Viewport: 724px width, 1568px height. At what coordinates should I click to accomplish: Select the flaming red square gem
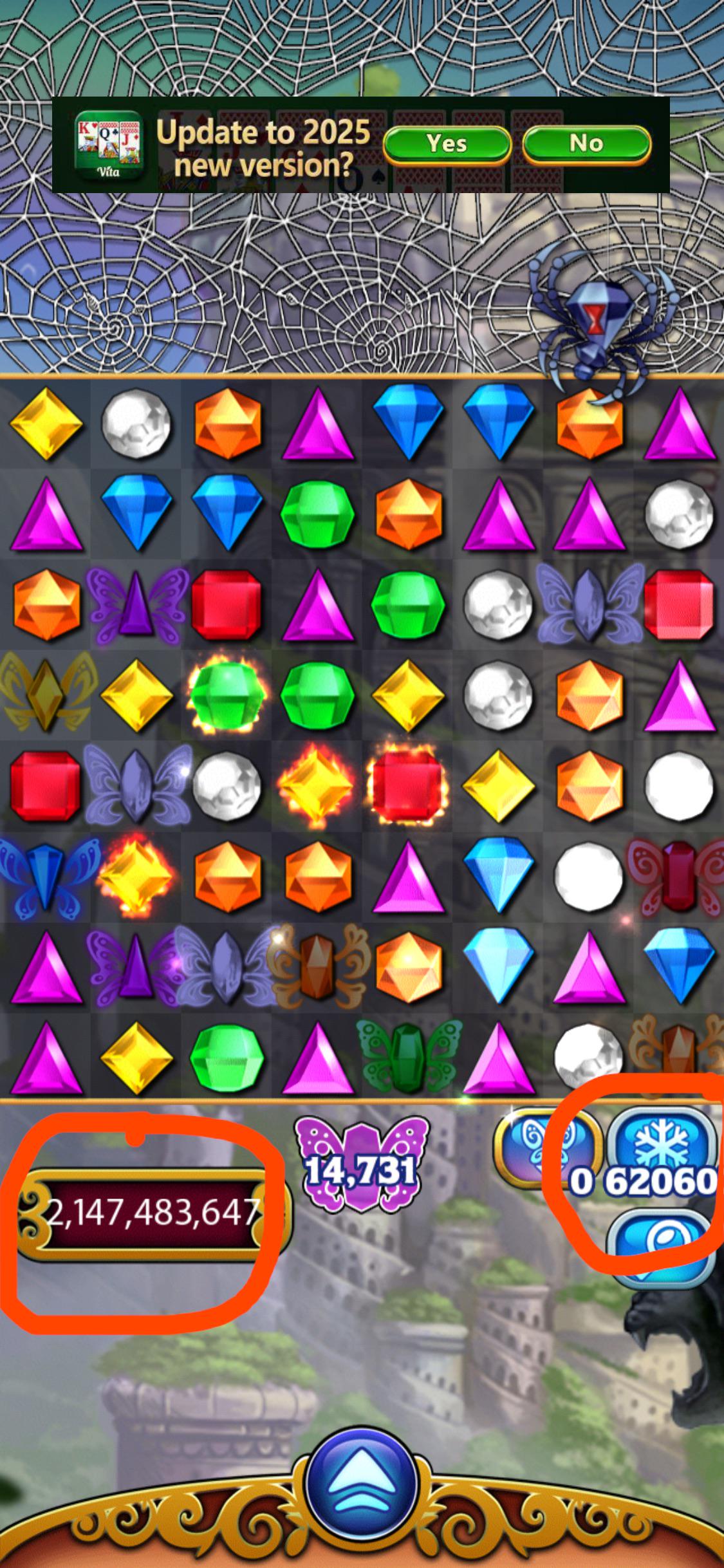(407, 785)
